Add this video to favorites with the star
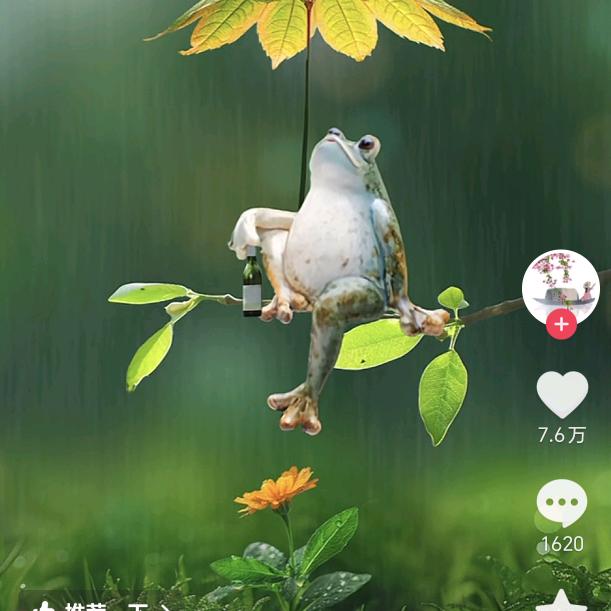 point(562,602)
